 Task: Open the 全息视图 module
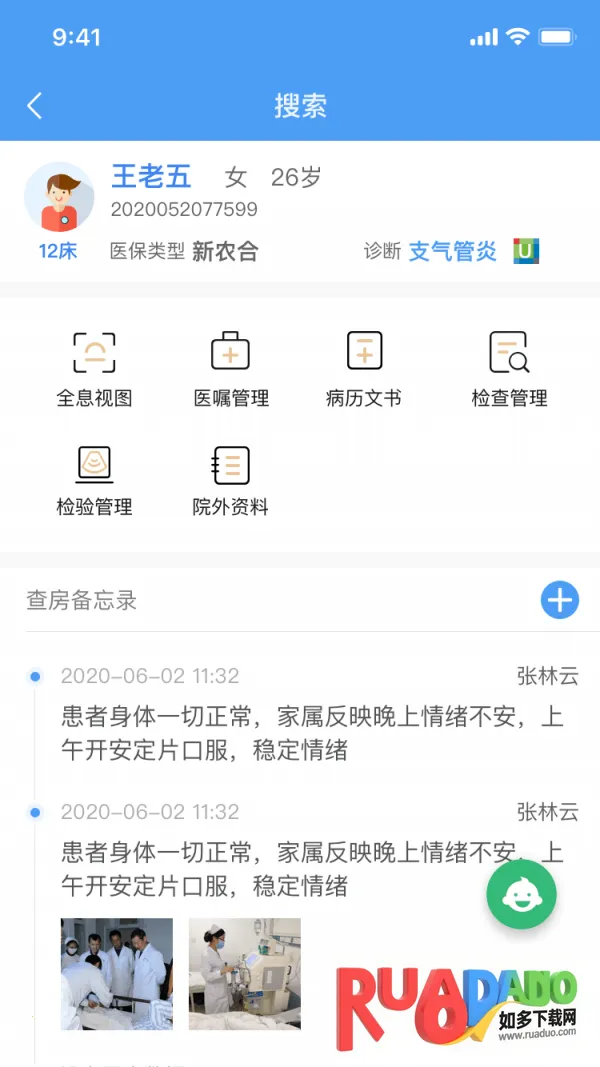pos(94,368)
